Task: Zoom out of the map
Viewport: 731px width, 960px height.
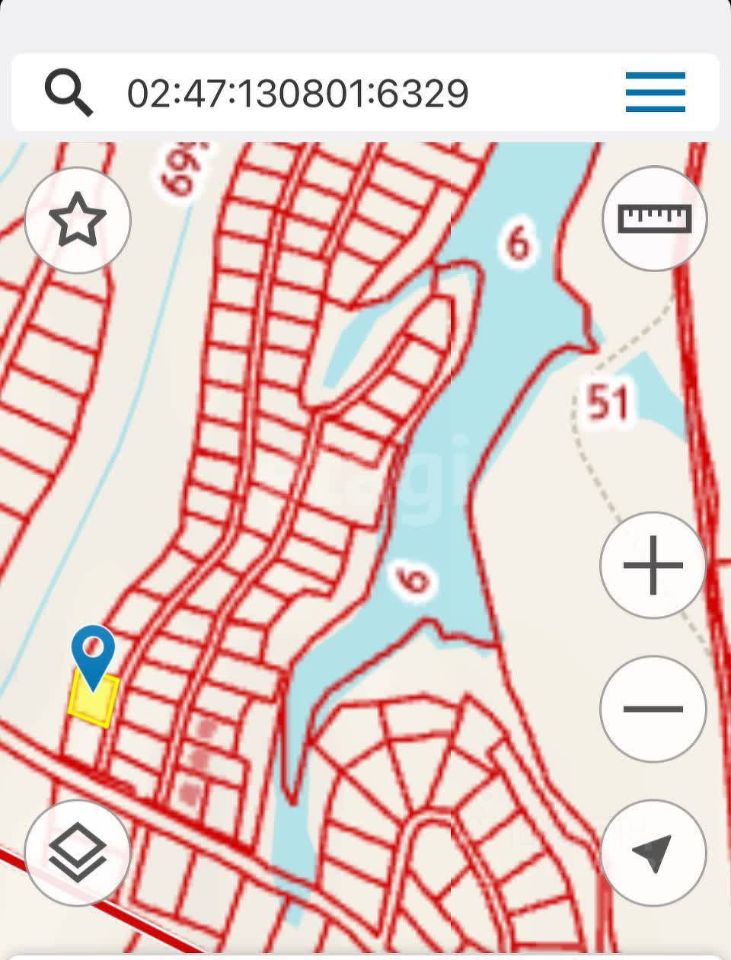Action: coord(652,709)
